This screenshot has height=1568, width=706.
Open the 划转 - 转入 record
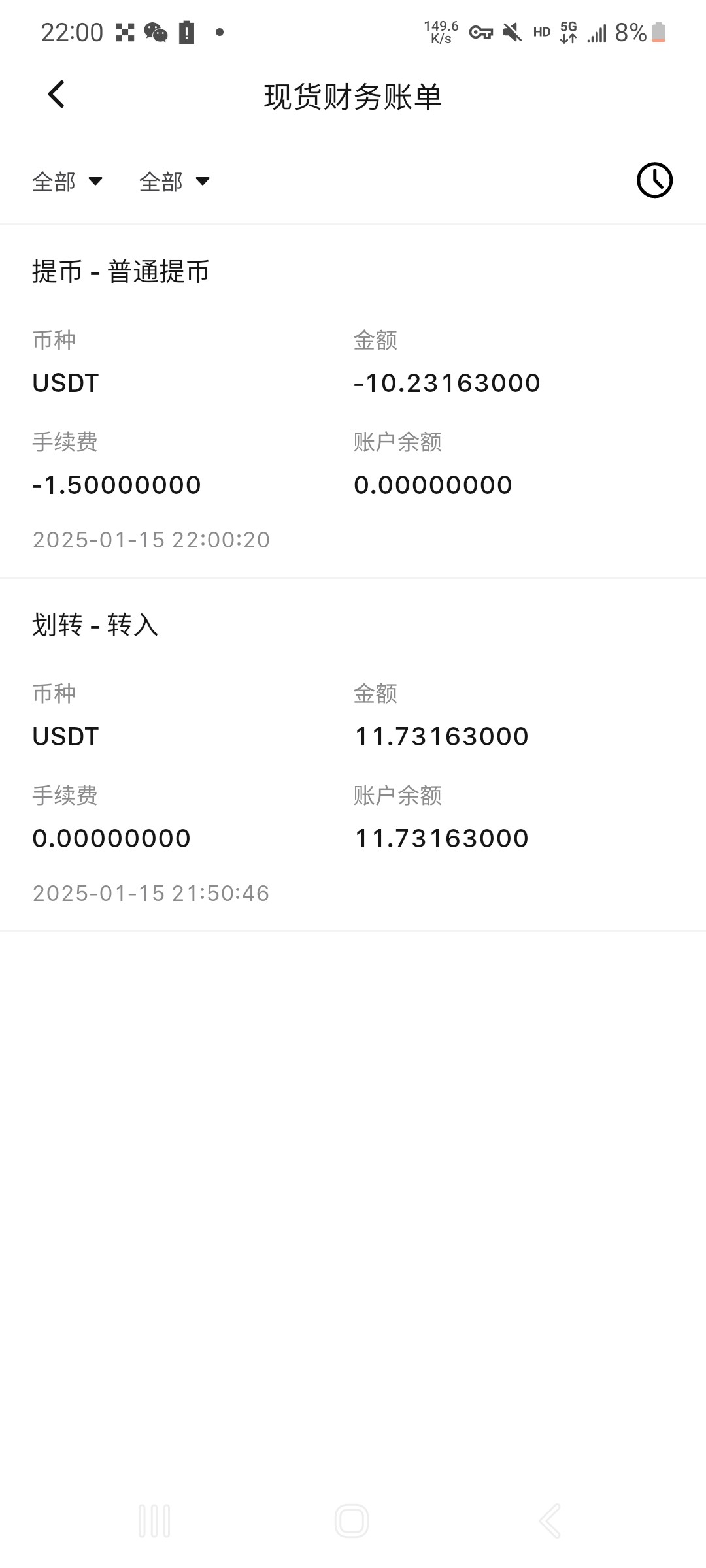tap(353, 755)
